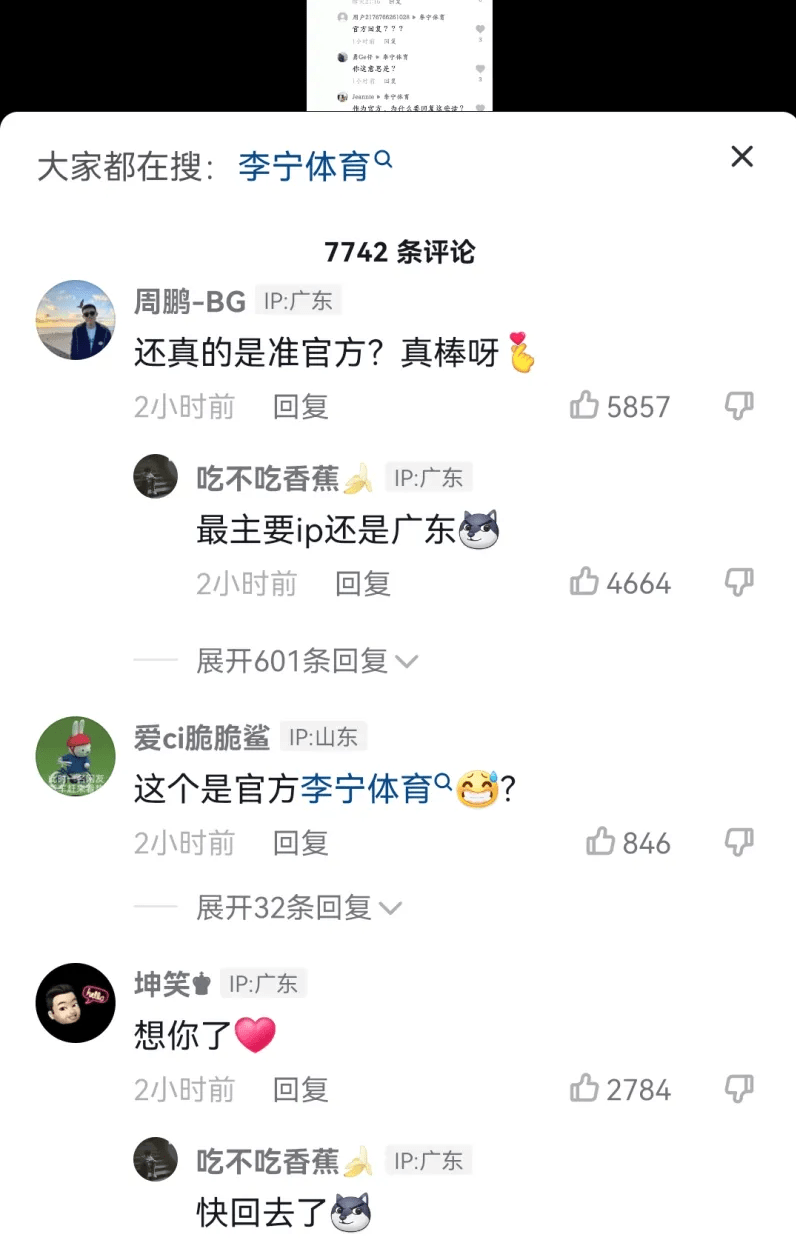Expand 32 more replies

click(298, 908)
